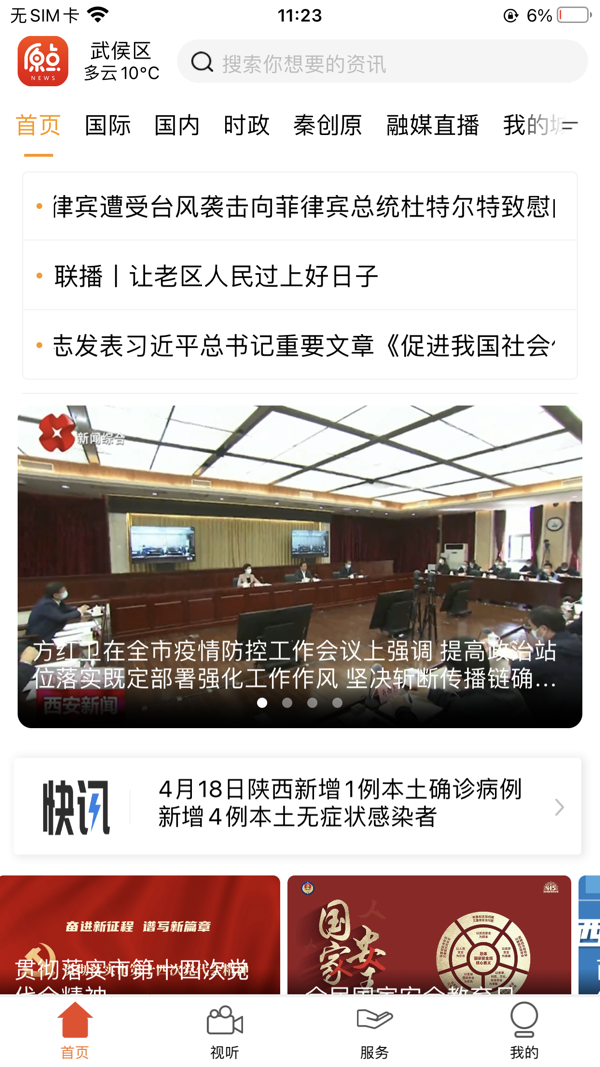This screenshot has height=1067, width=600.
Task: Open the 方红卫 epidemic meeting banner
Action: pyautogui.click(x=300, y=566)
